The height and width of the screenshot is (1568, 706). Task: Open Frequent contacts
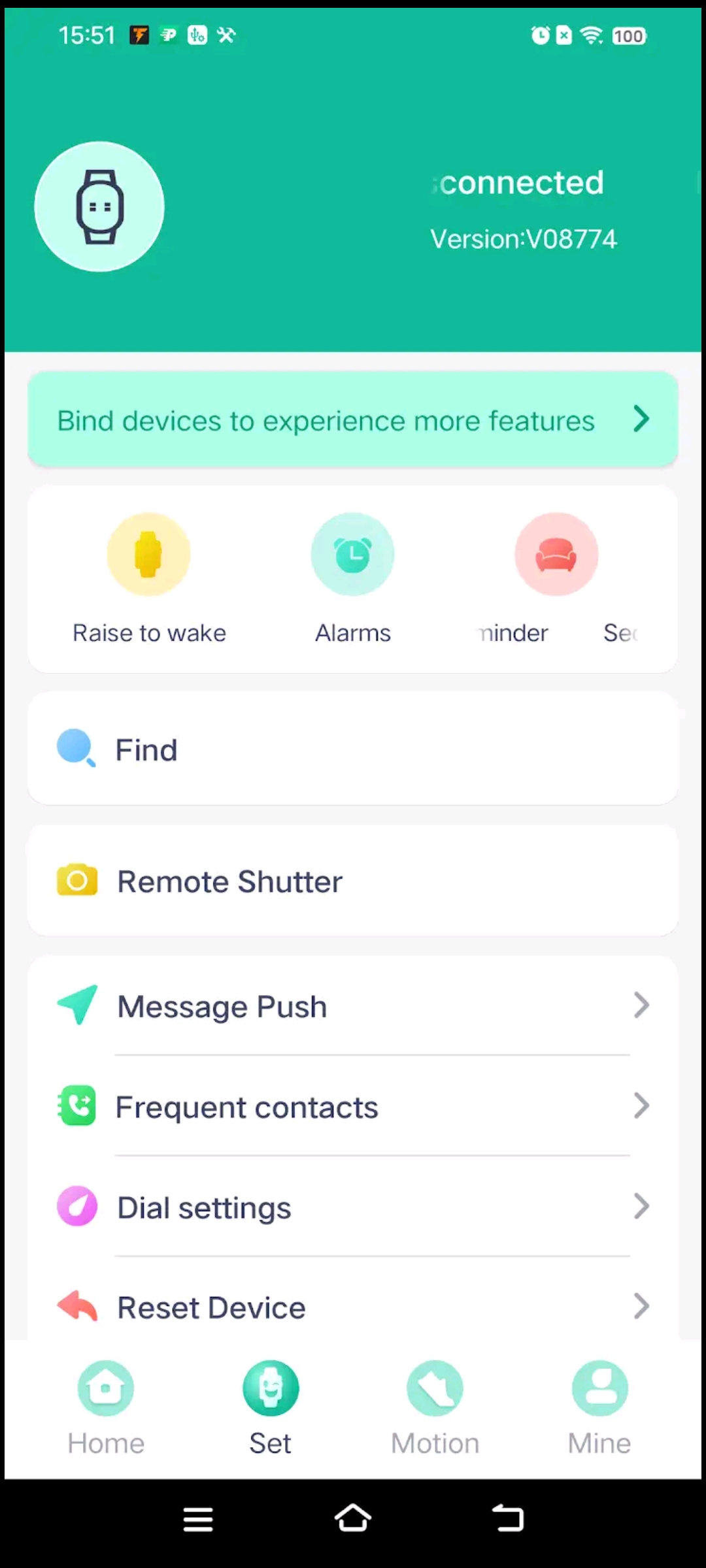tap(353, 1106)
